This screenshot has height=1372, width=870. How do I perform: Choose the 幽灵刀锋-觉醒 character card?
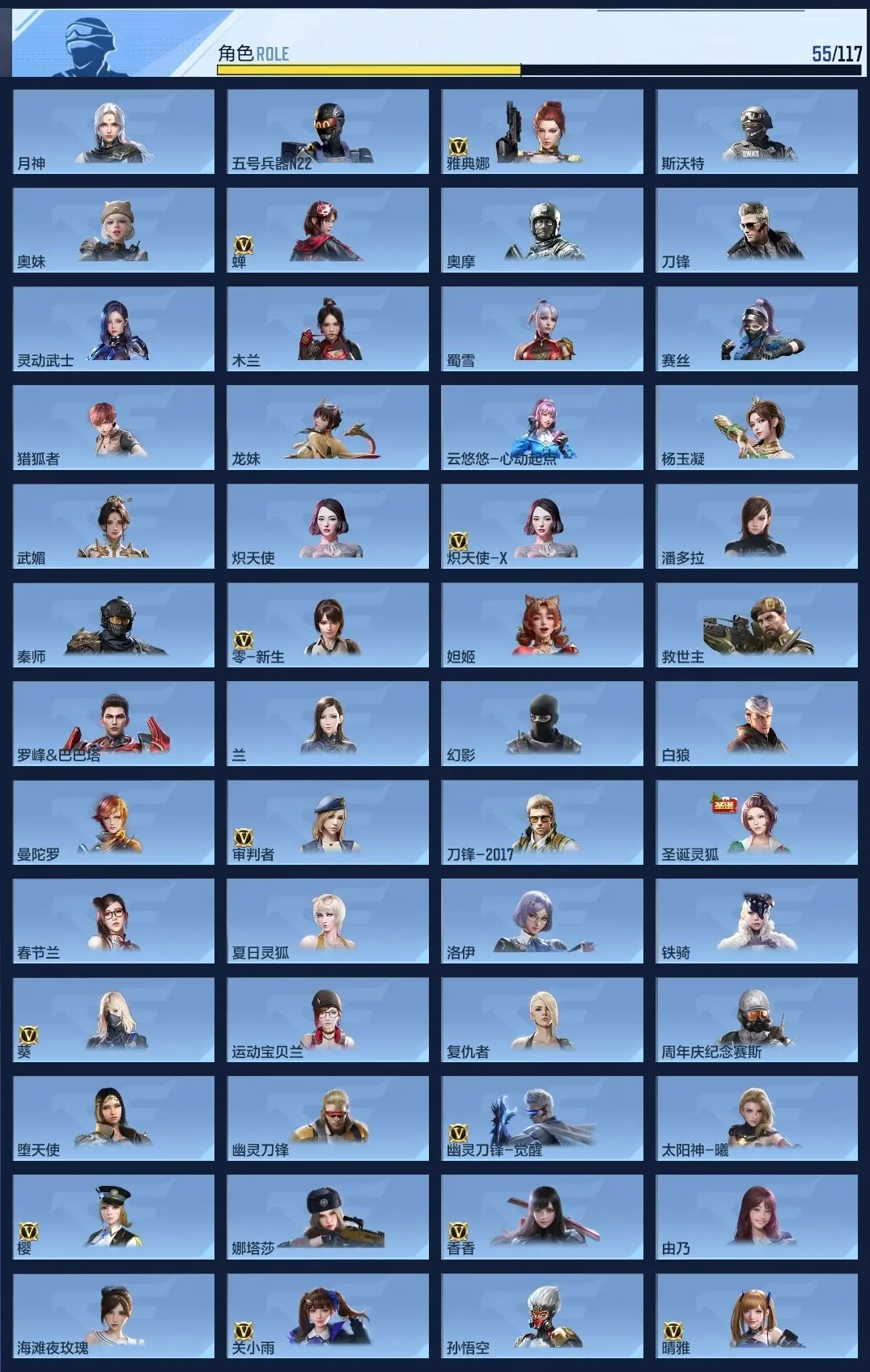(542, 1118)
